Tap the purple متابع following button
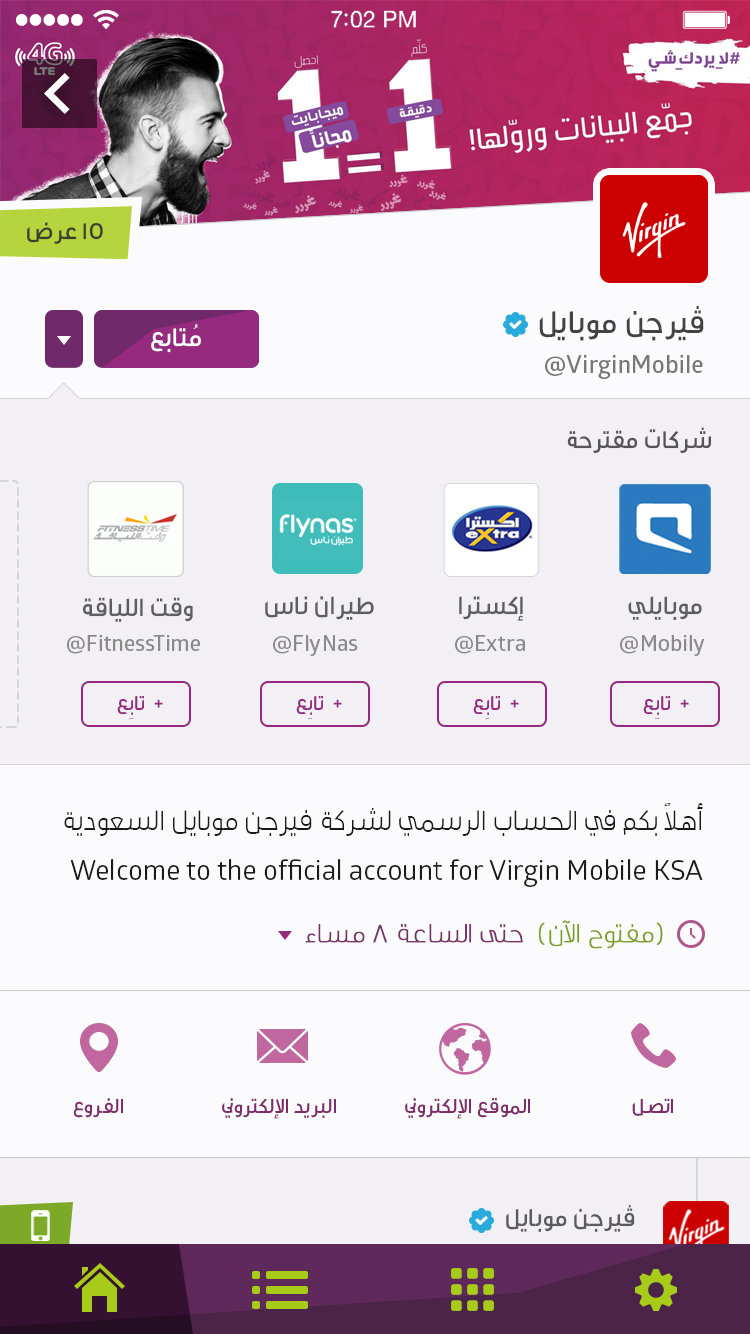 (176, 339)
